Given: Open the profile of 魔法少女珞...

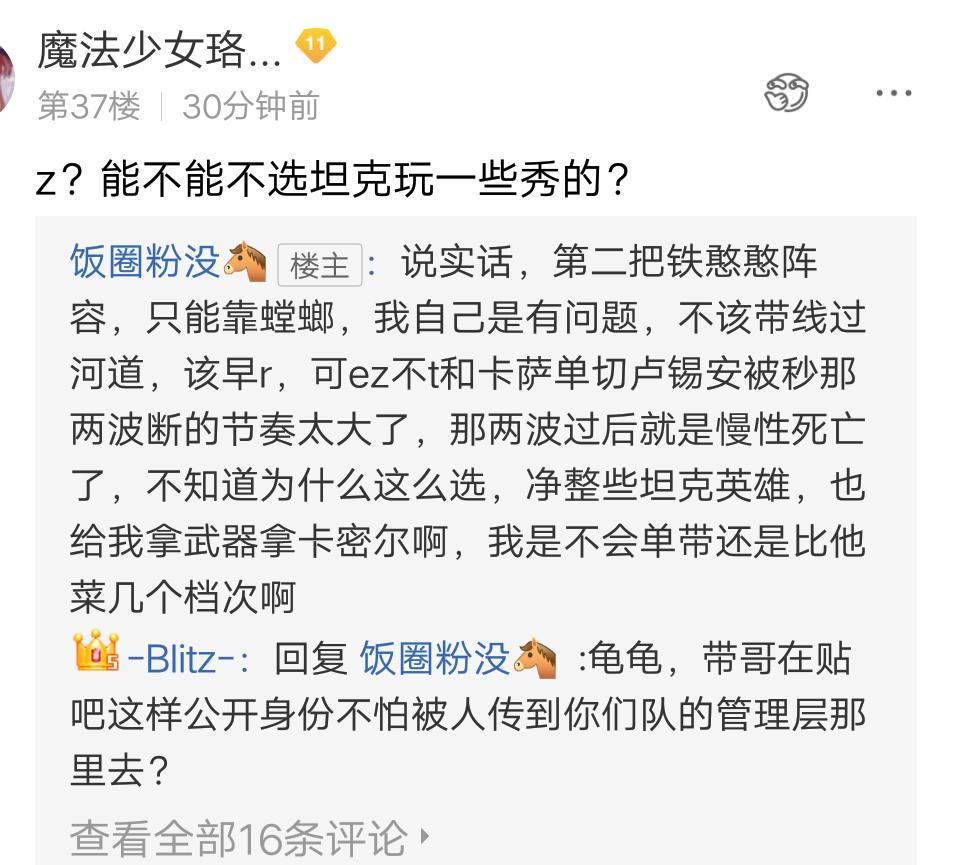Looking at the screenshot, I should 160,50.
